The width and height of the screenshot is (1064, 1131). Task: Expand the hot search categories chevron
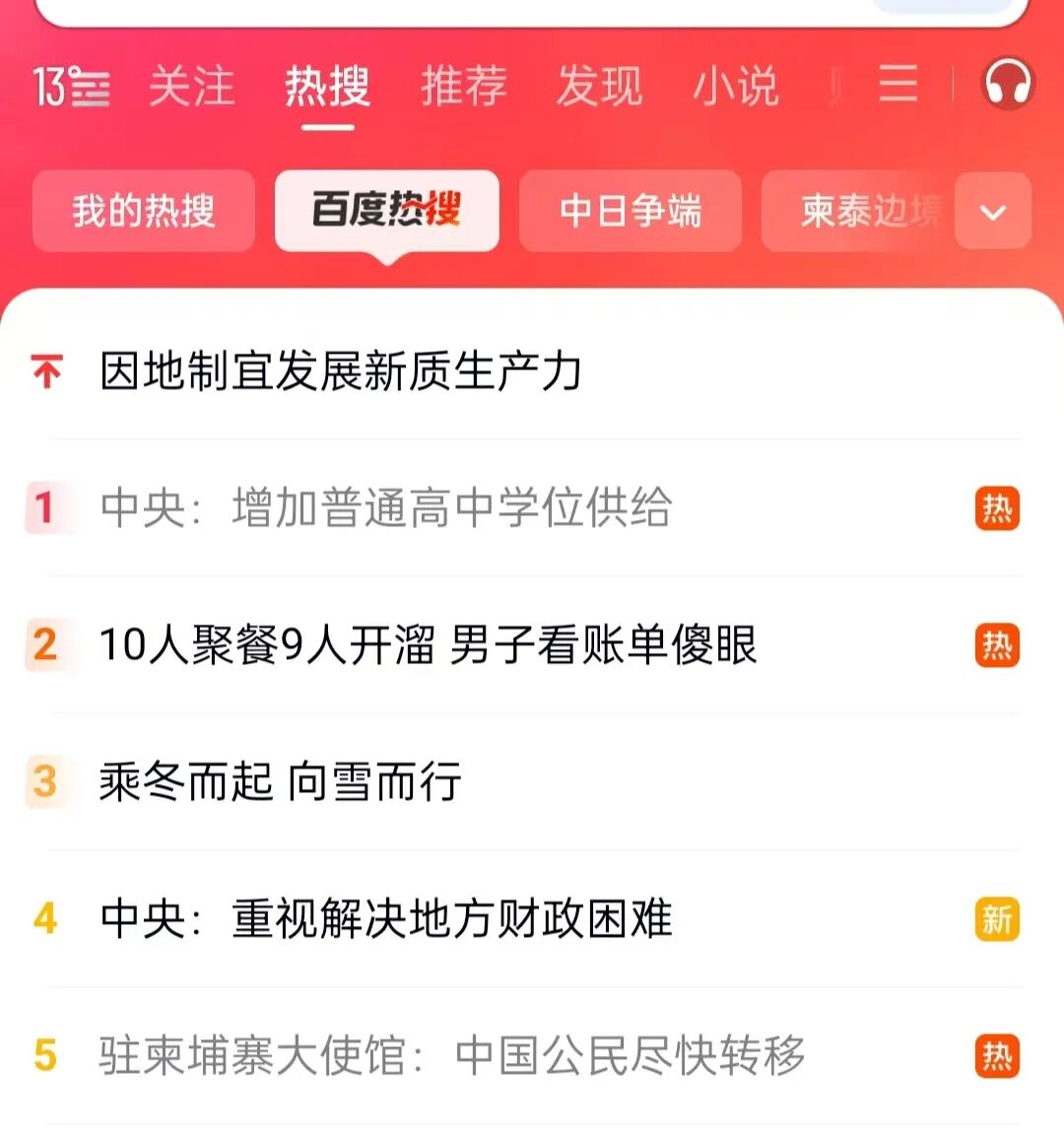pyautogui.click(x=992, y=211)
